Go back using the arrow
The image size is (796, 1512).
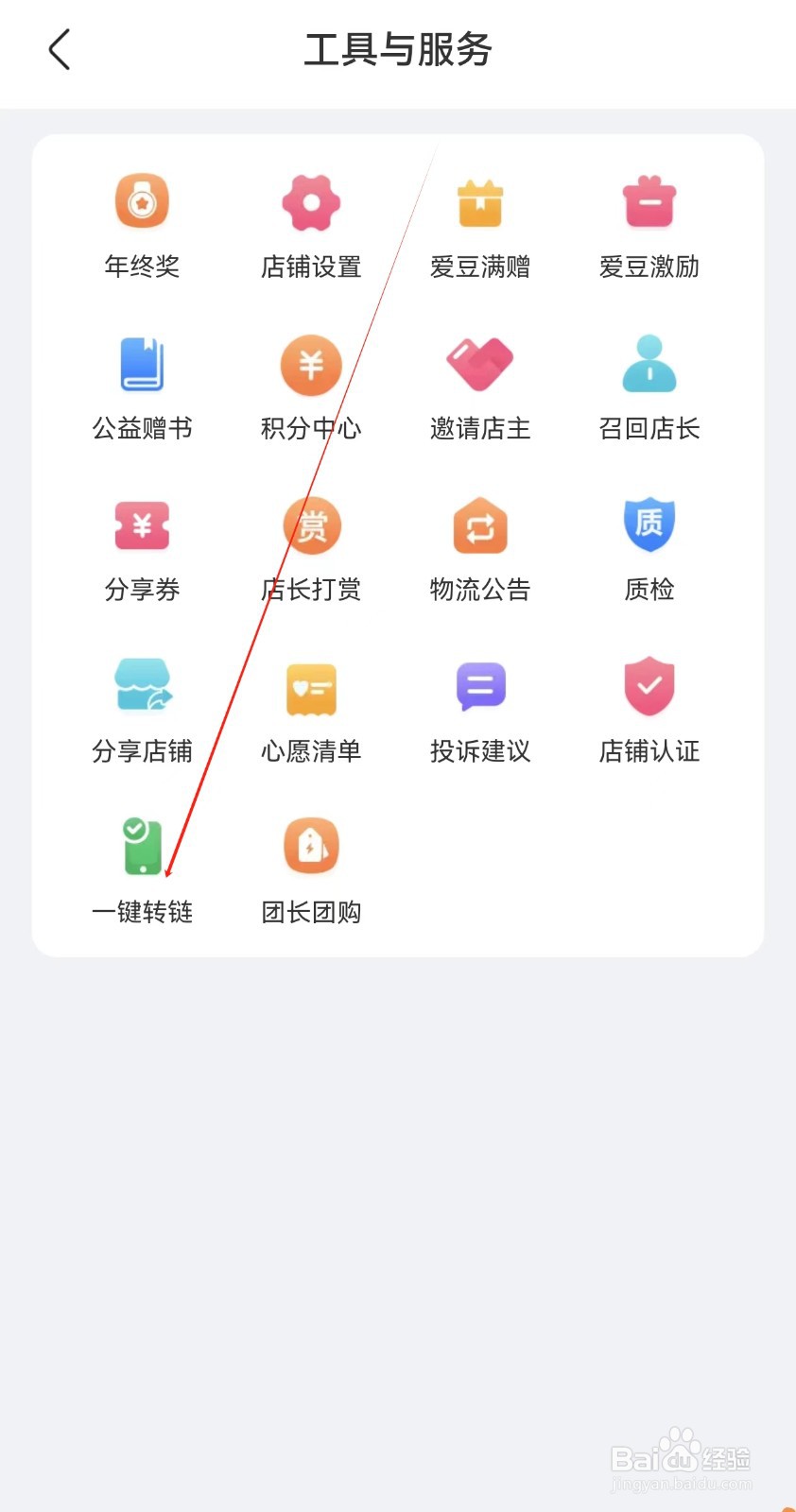point(60,51)
